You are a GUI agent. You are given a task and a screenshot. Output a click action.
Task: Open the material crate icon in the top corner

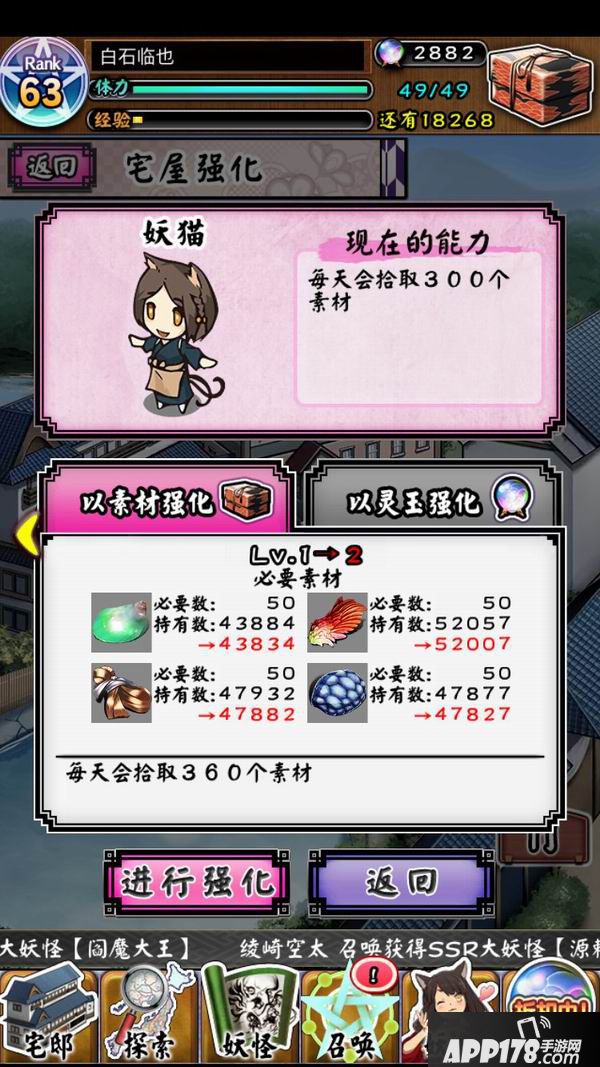point(540,85)
